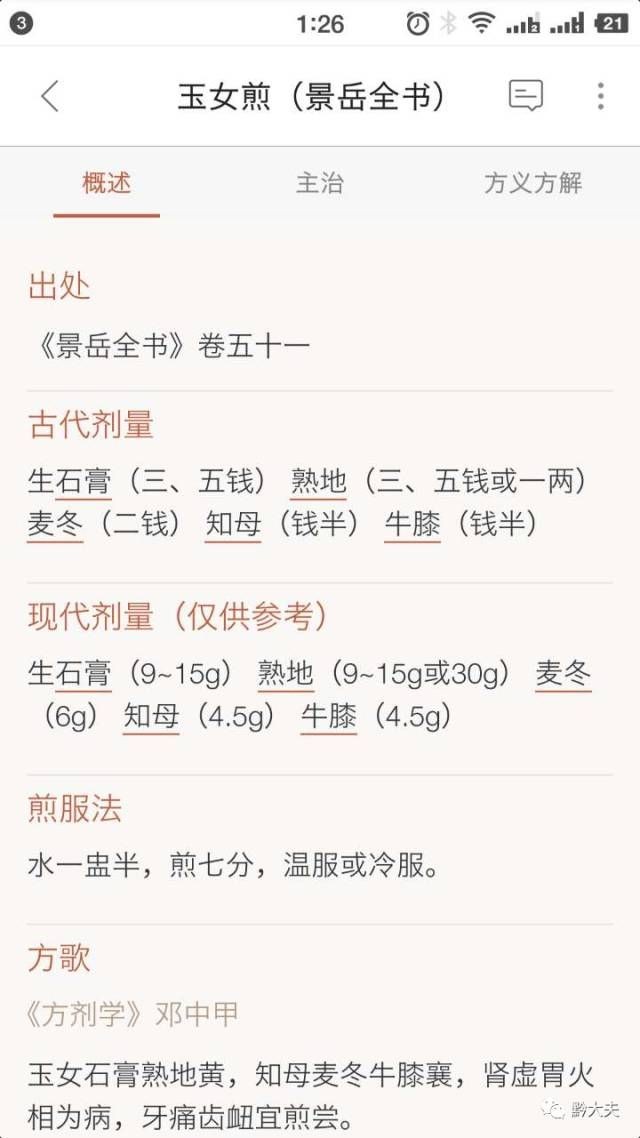Open the 方义方解 tab
Screen dimensions: 640x1138
pyautogui.click(x=532, y=183)
